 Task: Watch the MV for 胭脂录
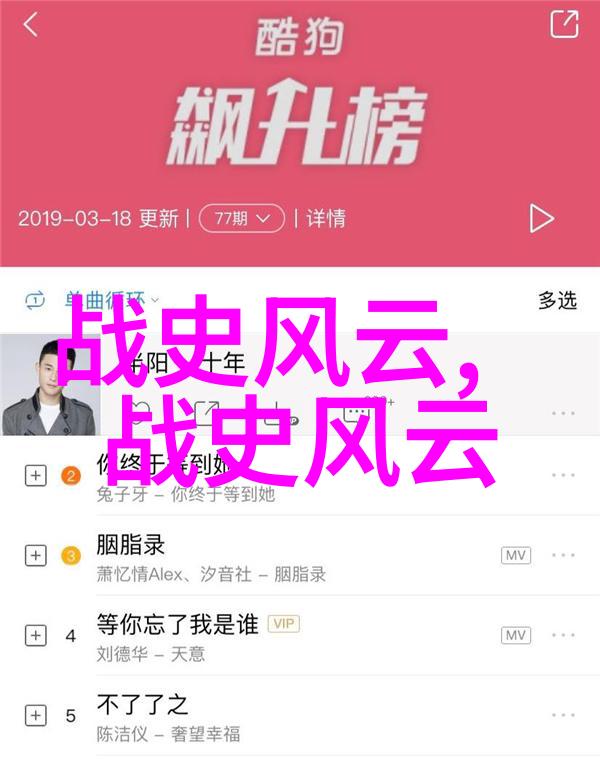pos(515,555)
